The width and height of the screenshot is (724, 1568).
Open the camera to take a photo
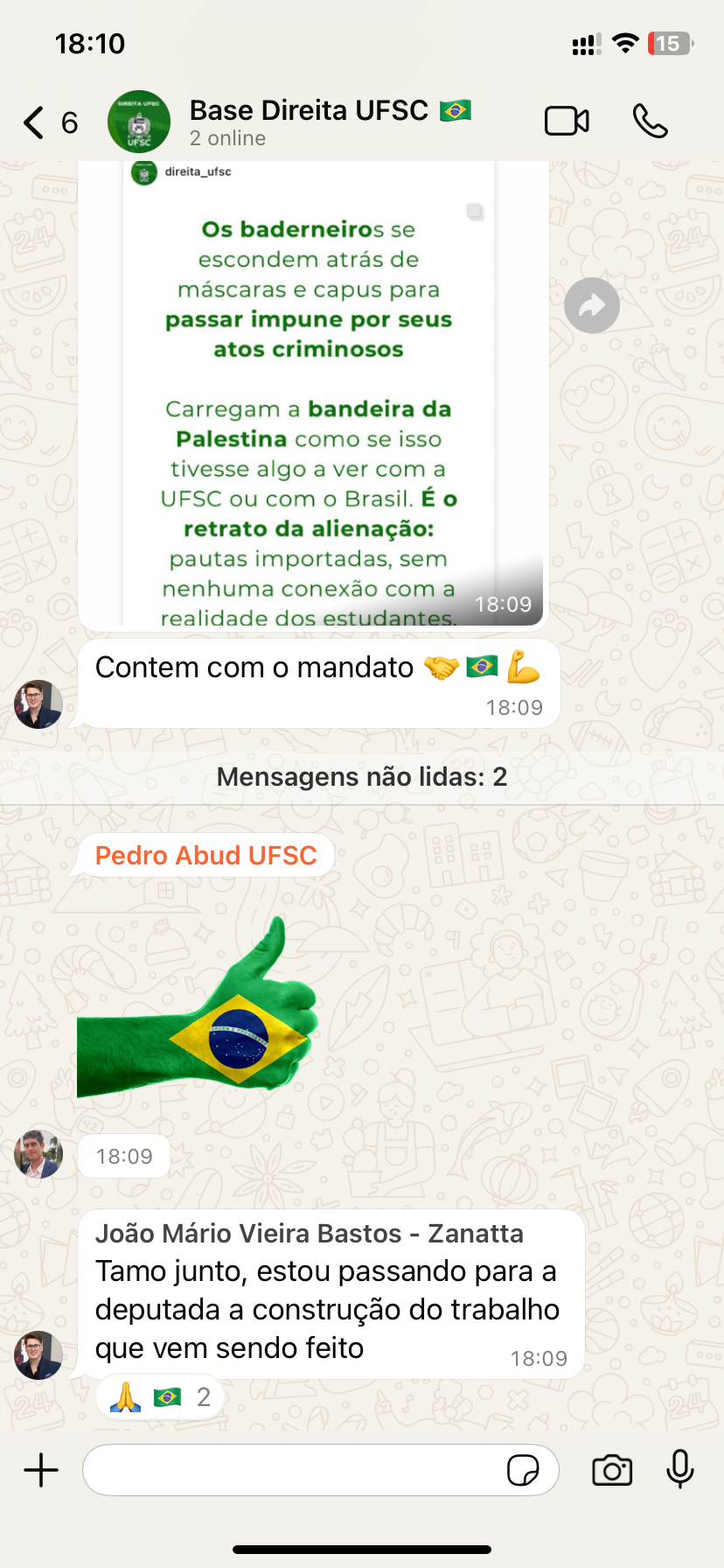pos(612,1470)
